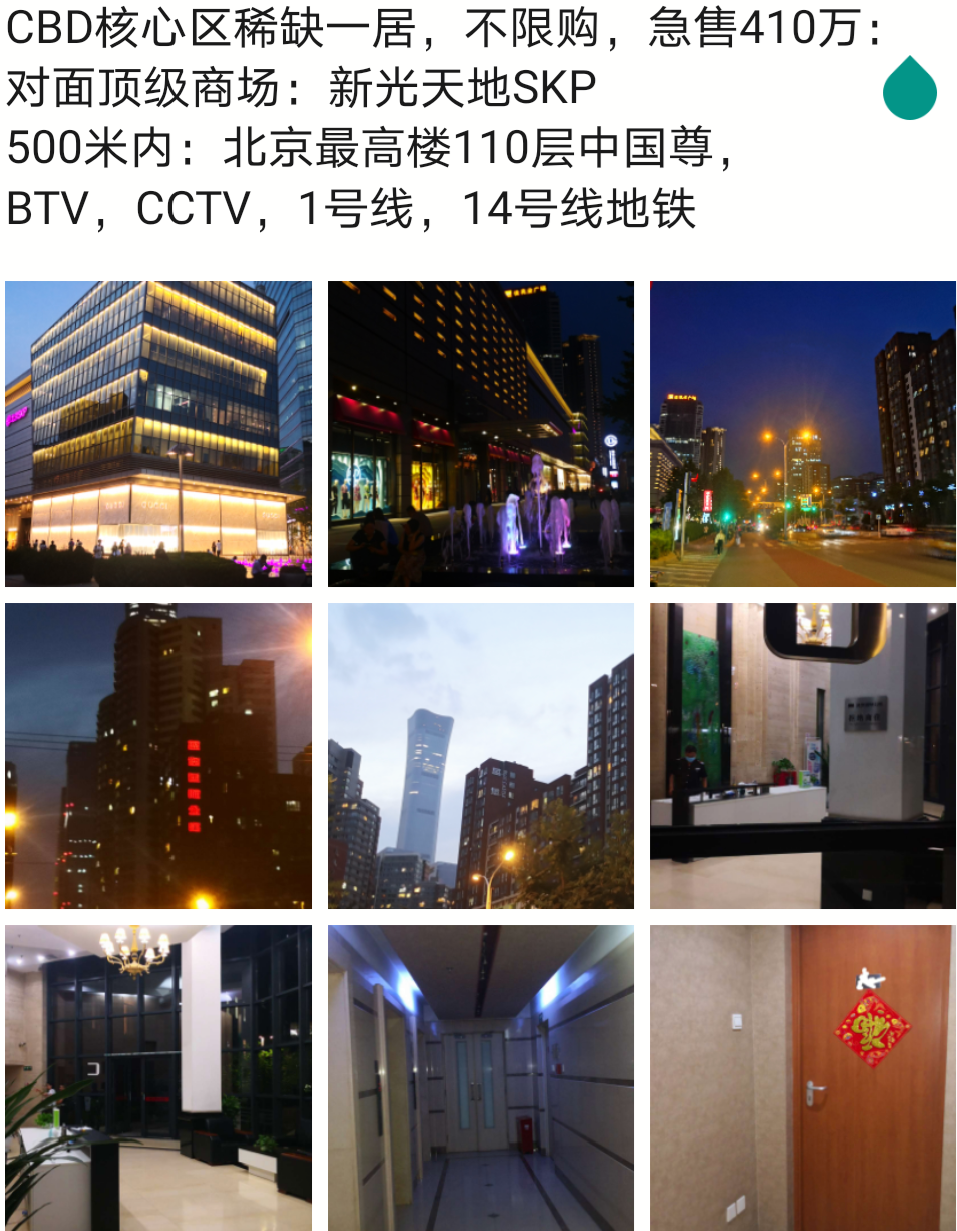Viewport: 957px width, 1231px height.
Task: Open the photo of the lit glass mall
Action: coord(158,433)
